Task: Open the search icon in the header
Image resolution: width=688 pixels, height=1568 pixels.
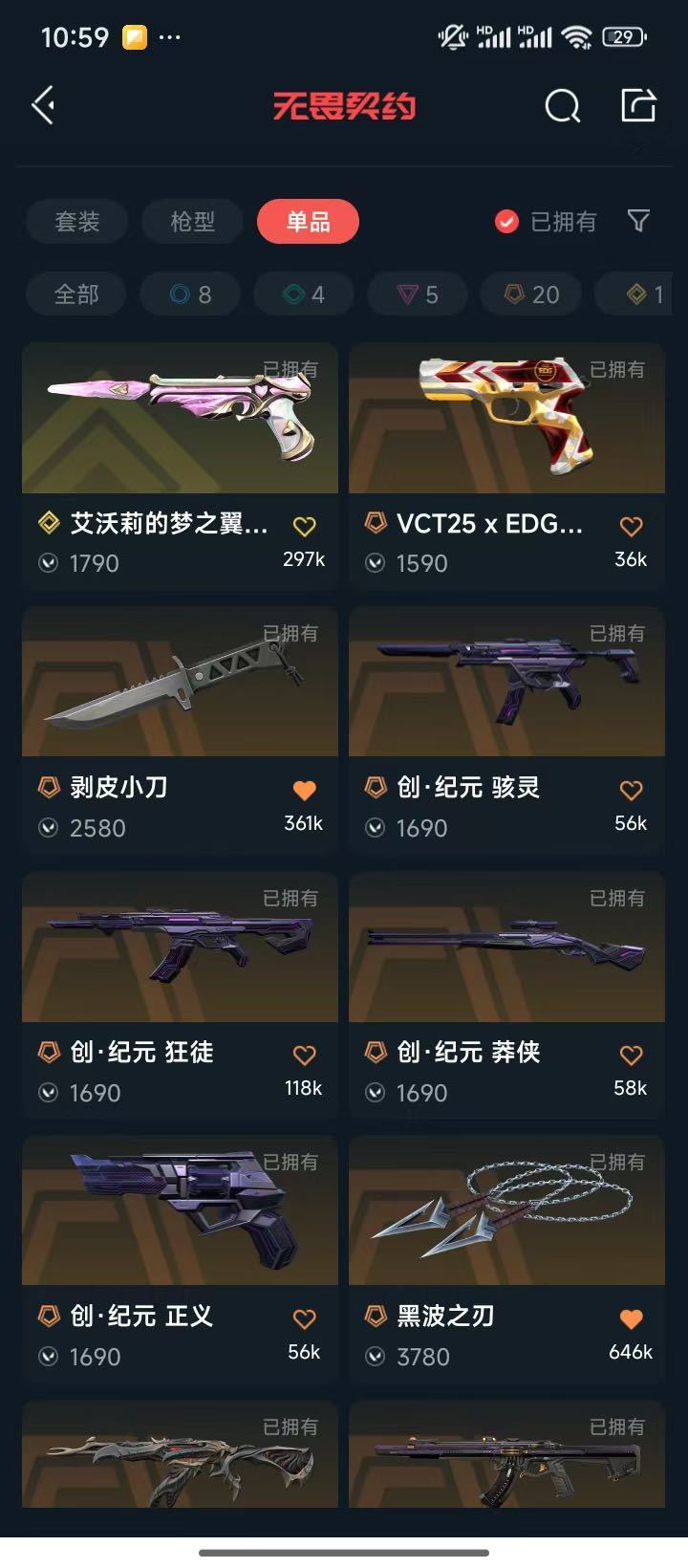Action: tap(562, 106)
